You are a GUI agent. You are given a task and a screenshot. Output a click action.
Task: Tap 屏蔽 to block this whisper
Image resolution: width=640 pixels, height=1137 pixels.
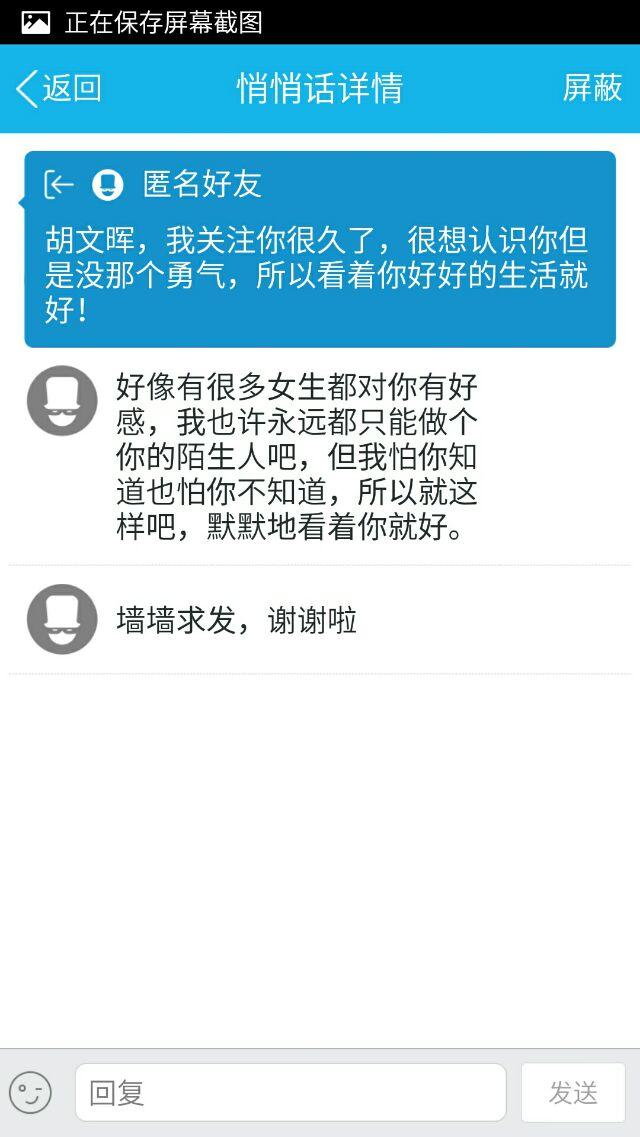coord(592,88)
